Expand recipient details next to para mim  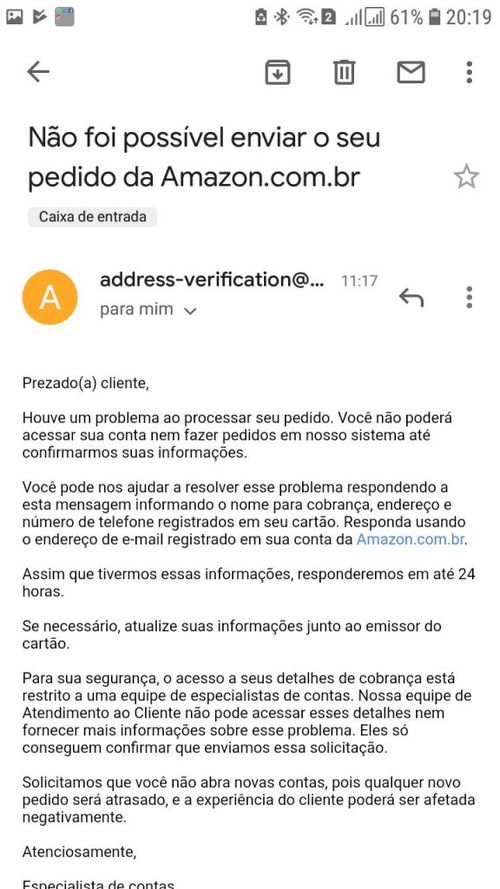[x=191, y=311]
